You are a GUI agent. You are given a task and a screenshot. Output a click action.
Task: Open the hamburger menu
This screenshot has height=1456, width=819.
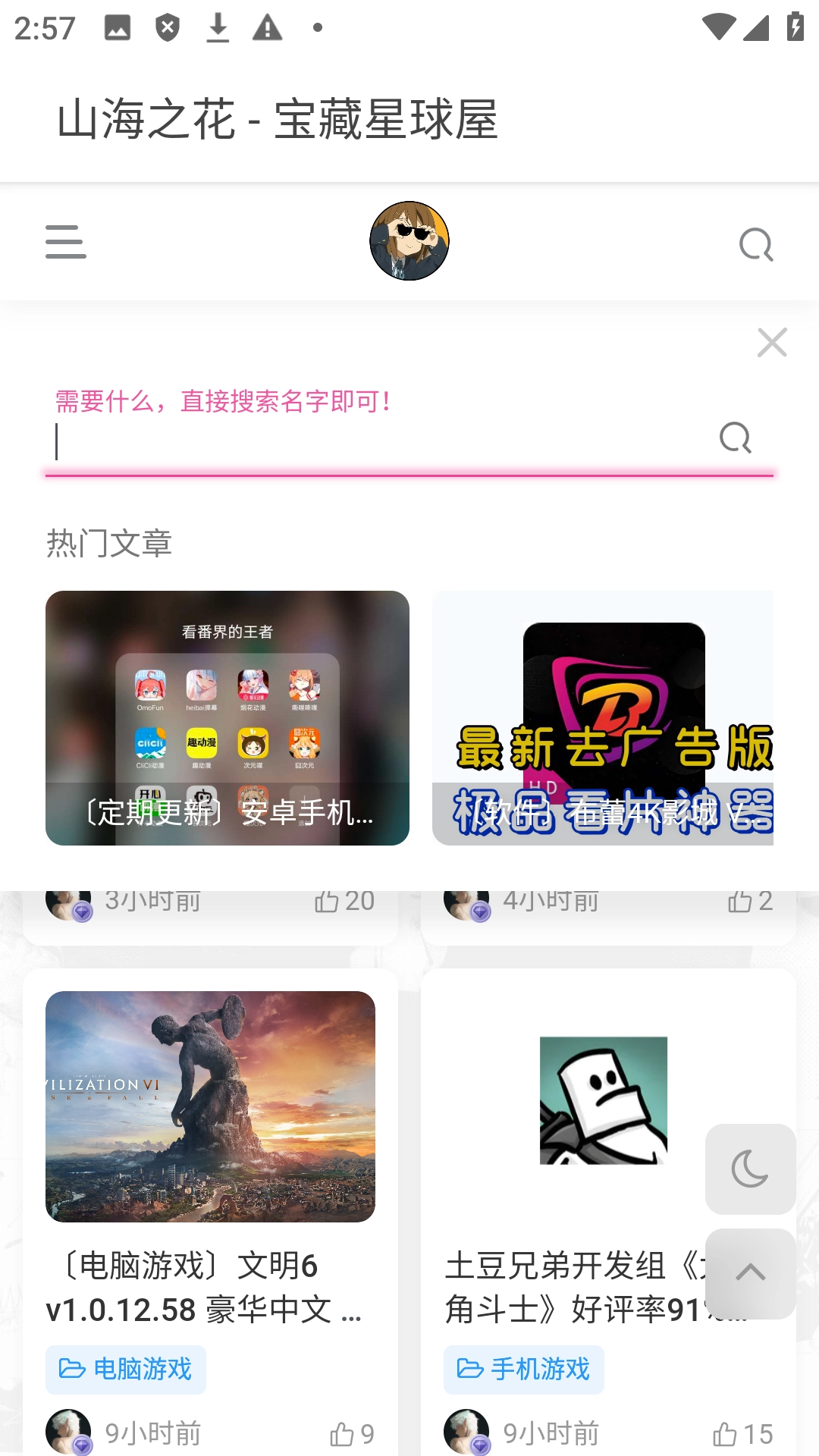point(66,242)
